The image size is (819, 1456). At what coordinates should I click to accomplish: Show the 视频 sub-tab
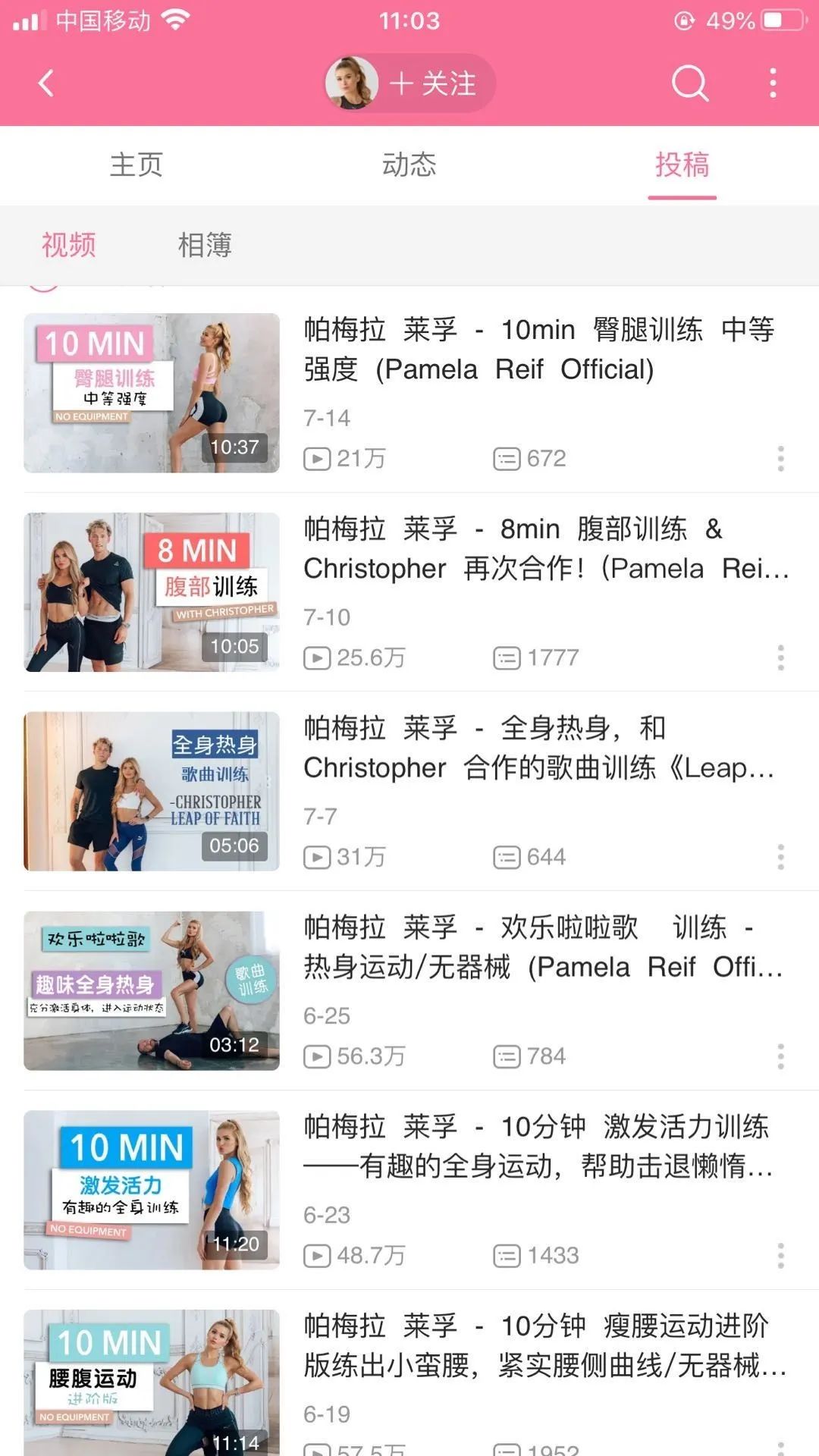(x=69, y=245)
